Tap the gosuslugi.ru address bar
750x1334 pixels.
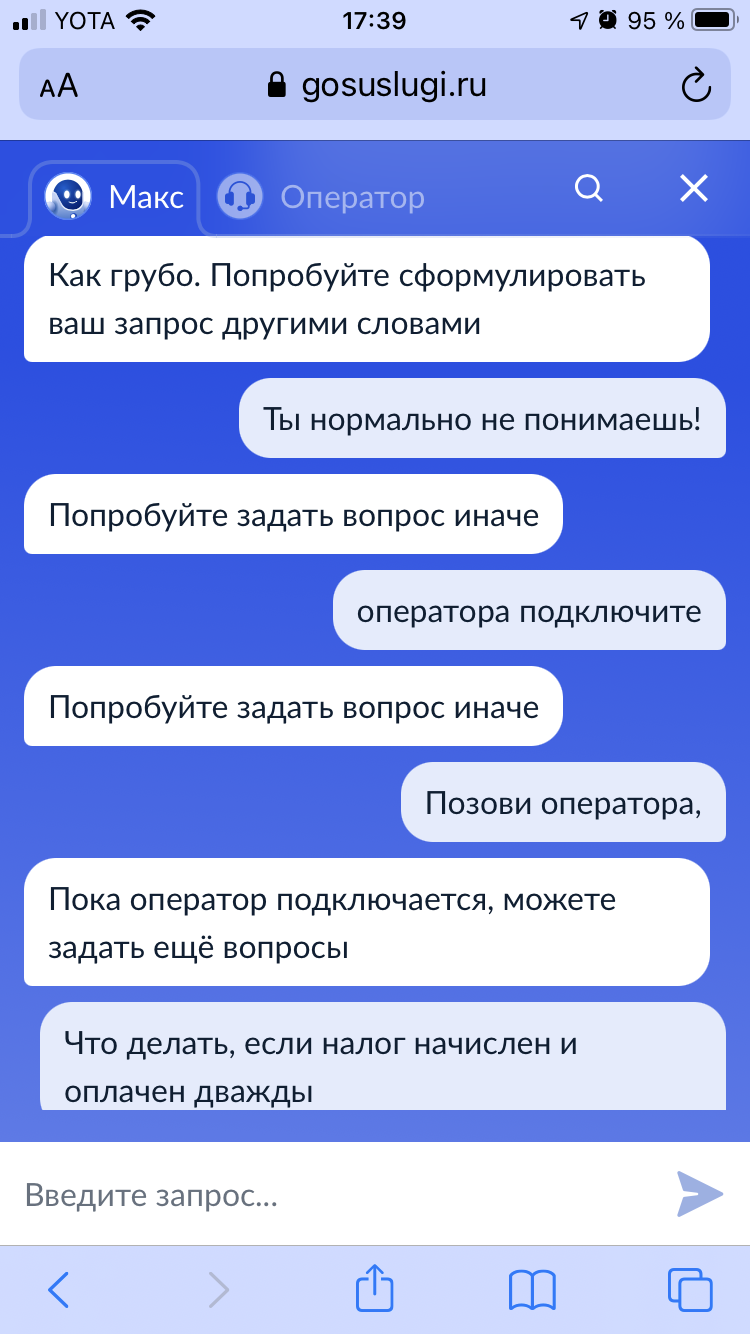click(378, 86)
